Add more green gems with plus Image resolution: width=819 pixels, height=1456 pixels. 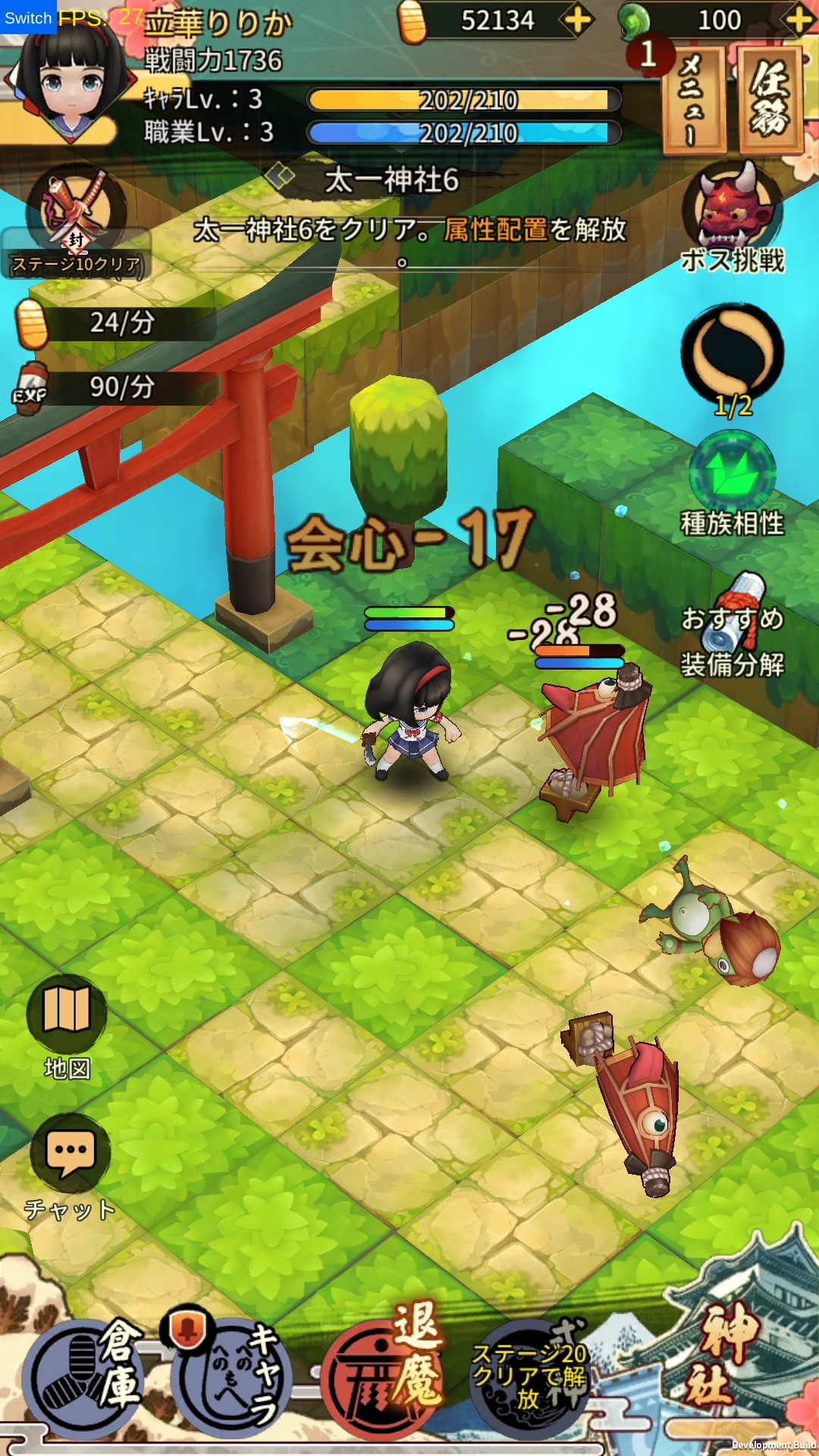799,20
